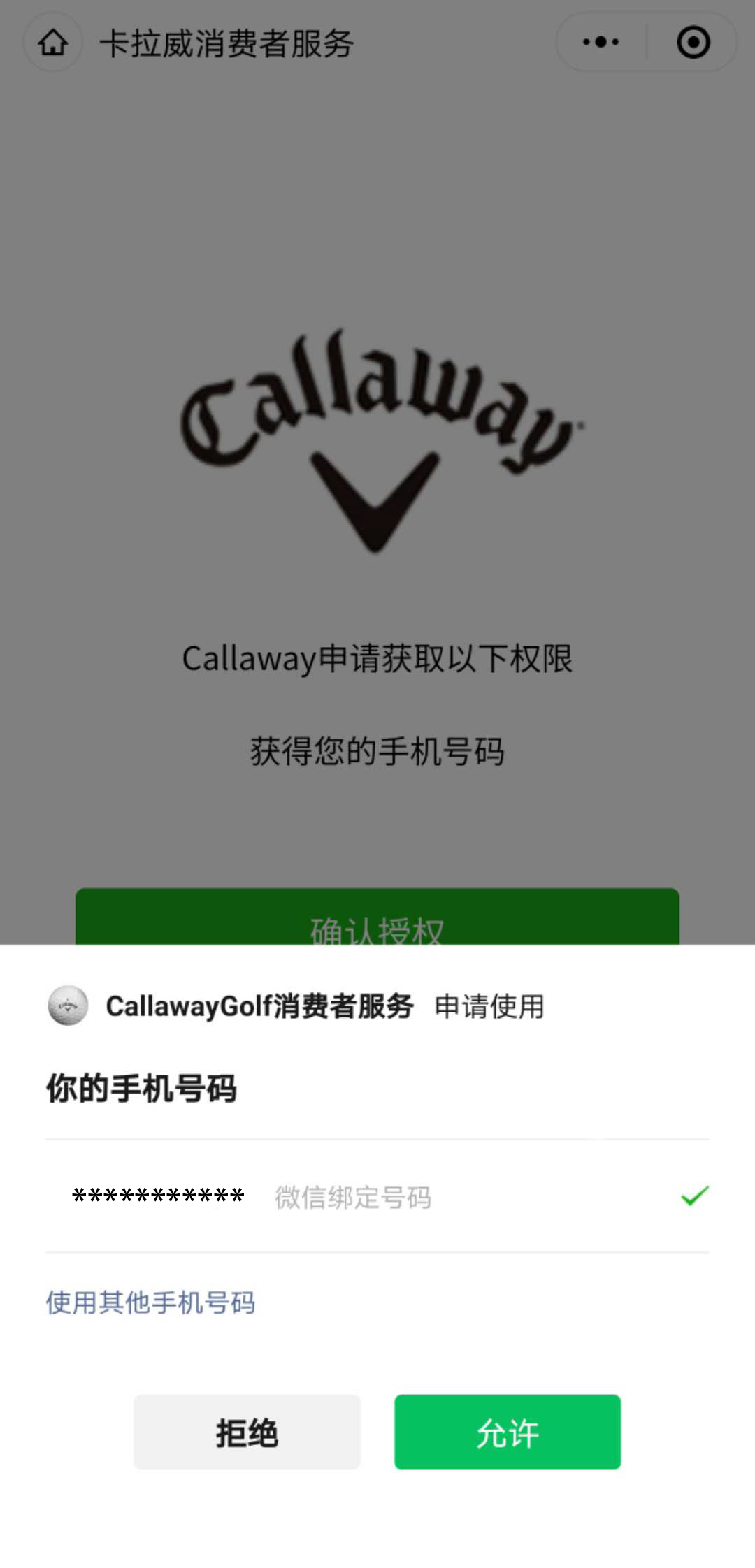Choose 使用其他手机号码 link
755x1568 pixels.
click(150, 1302)
